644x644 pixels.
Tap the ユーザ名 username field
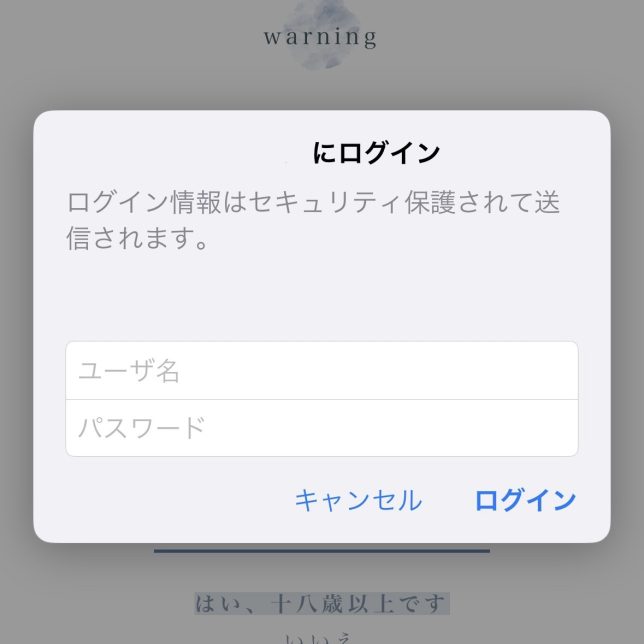[x=321, y=371]
